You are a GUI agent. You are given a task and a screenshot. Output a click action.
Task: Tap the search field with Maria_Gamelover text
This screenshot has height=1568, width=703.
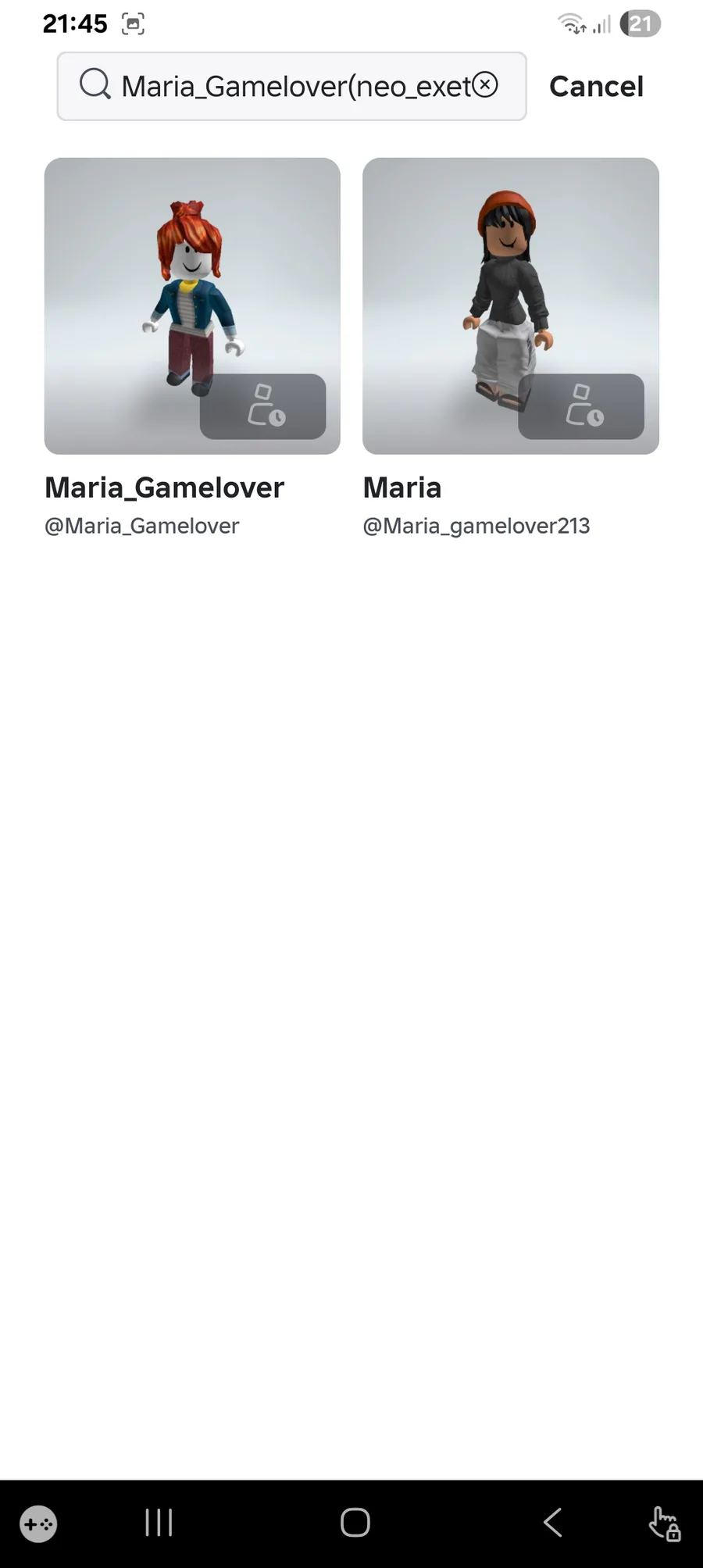(x=291, y=86)
